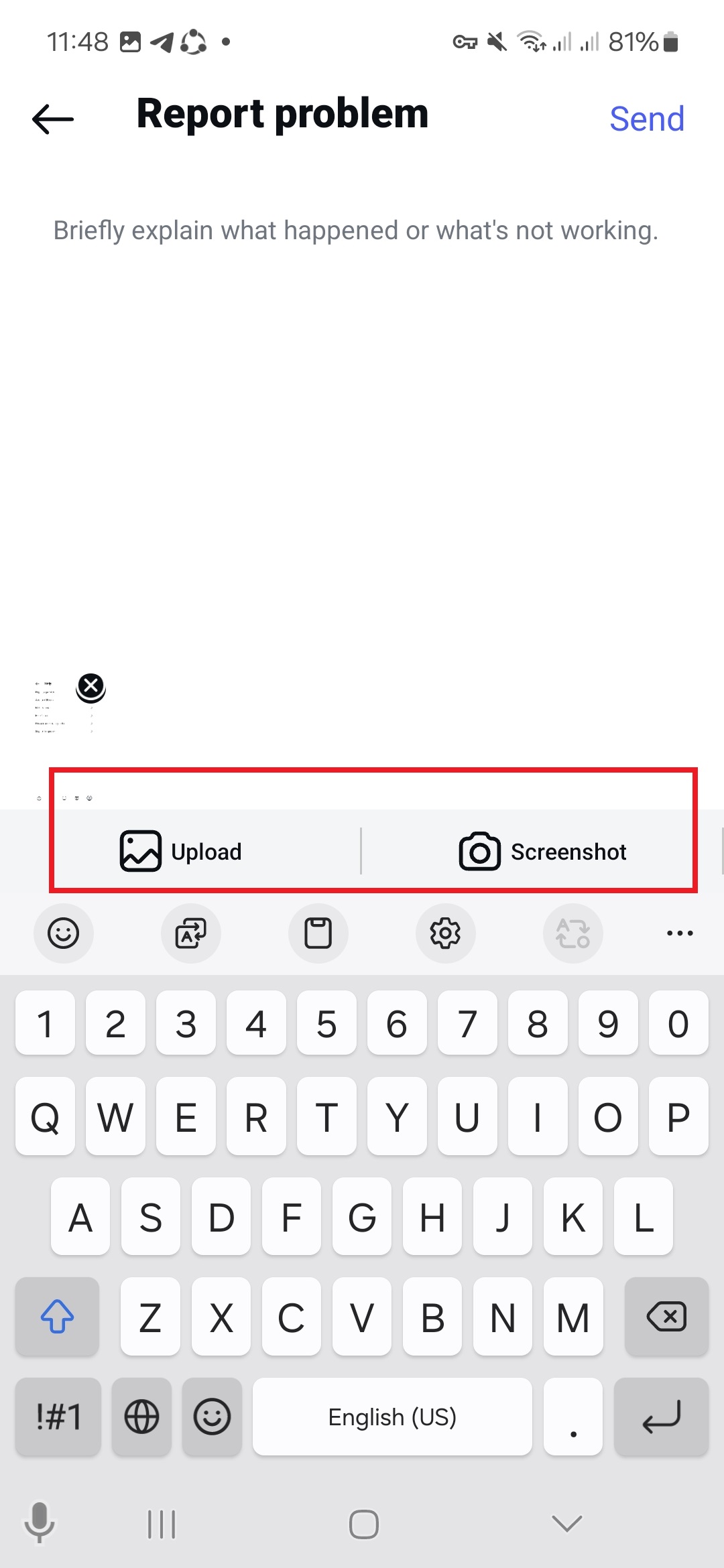Viewport: 724px width, 1568px height.
Task: Switch to the symbols keyboard
Action: [58, 1417]
